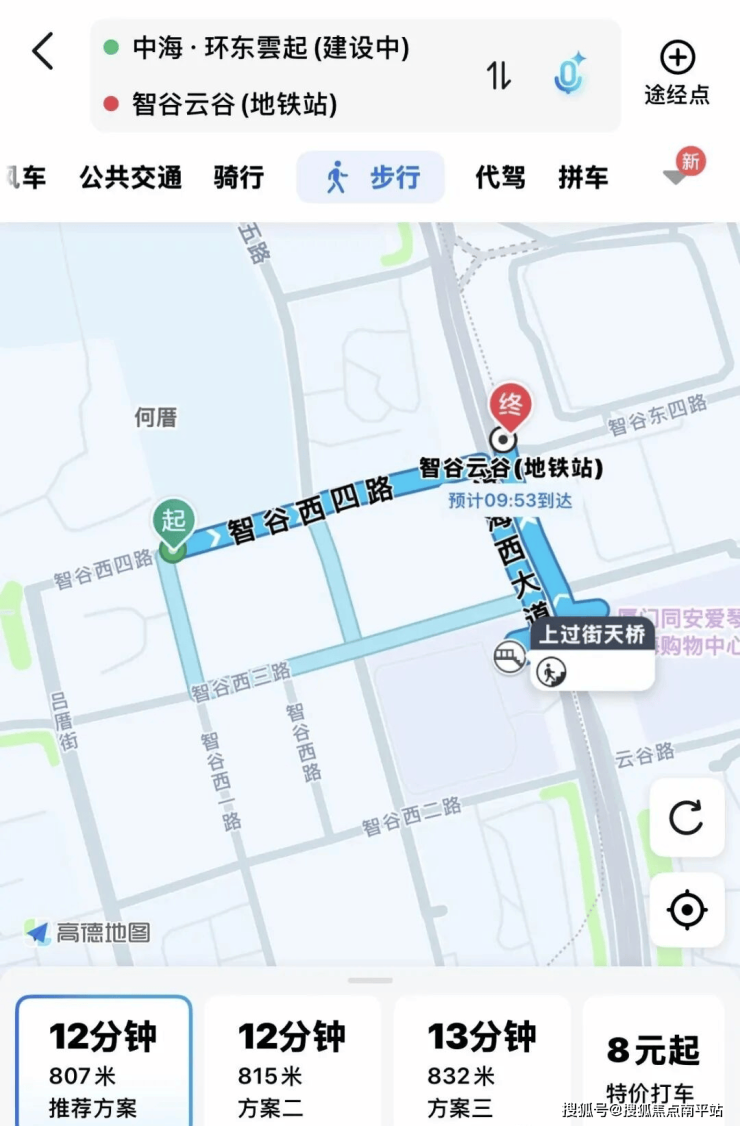Refresh the route on the map
Image resolution: width=740 pixels, height=1126 pixels.
686,817
